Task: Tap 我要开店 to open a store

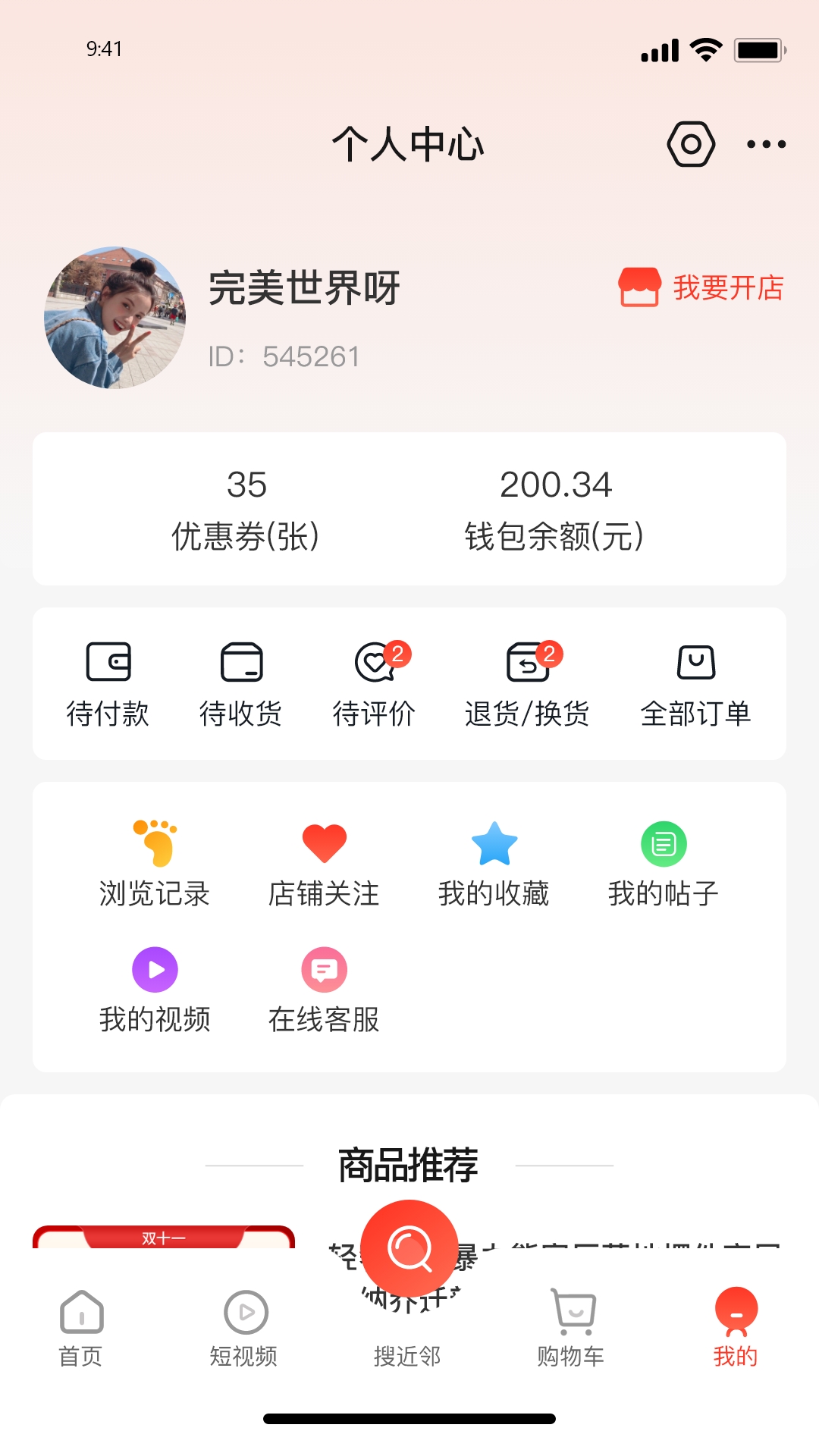Action: (x=701, y=288)
